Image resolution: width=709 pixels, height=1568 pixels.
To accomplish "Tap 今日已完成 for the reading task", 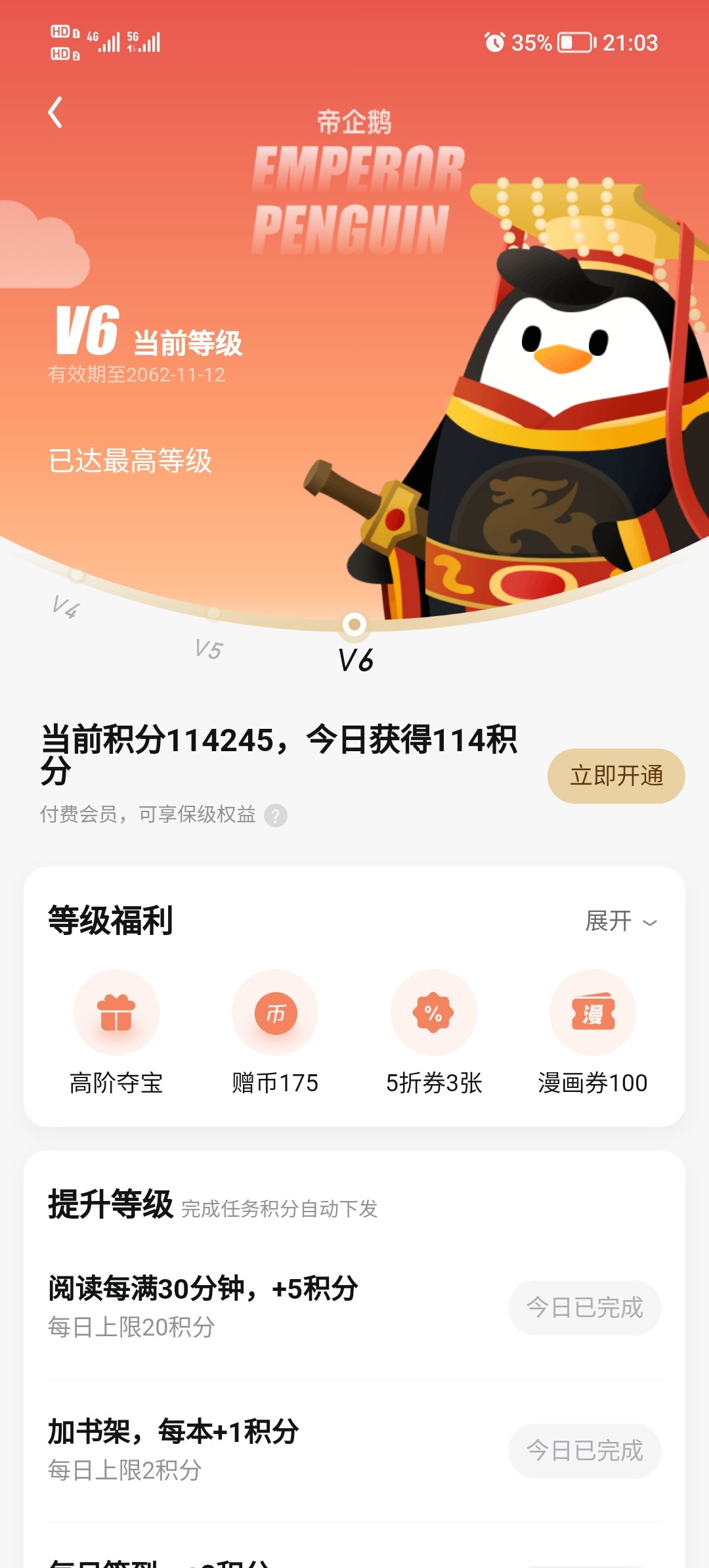I will tap(584, 1307).
